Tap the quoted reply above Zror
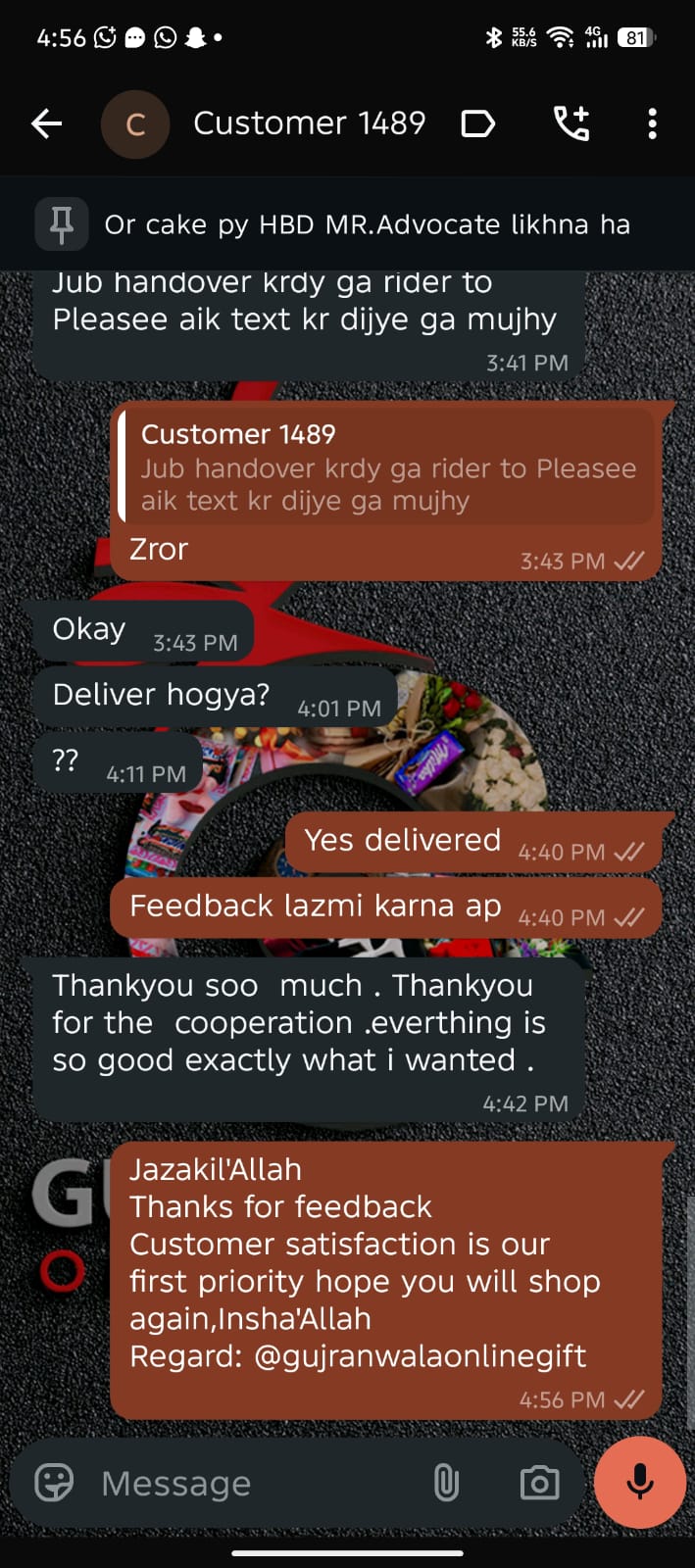 (x=387, y=467)
